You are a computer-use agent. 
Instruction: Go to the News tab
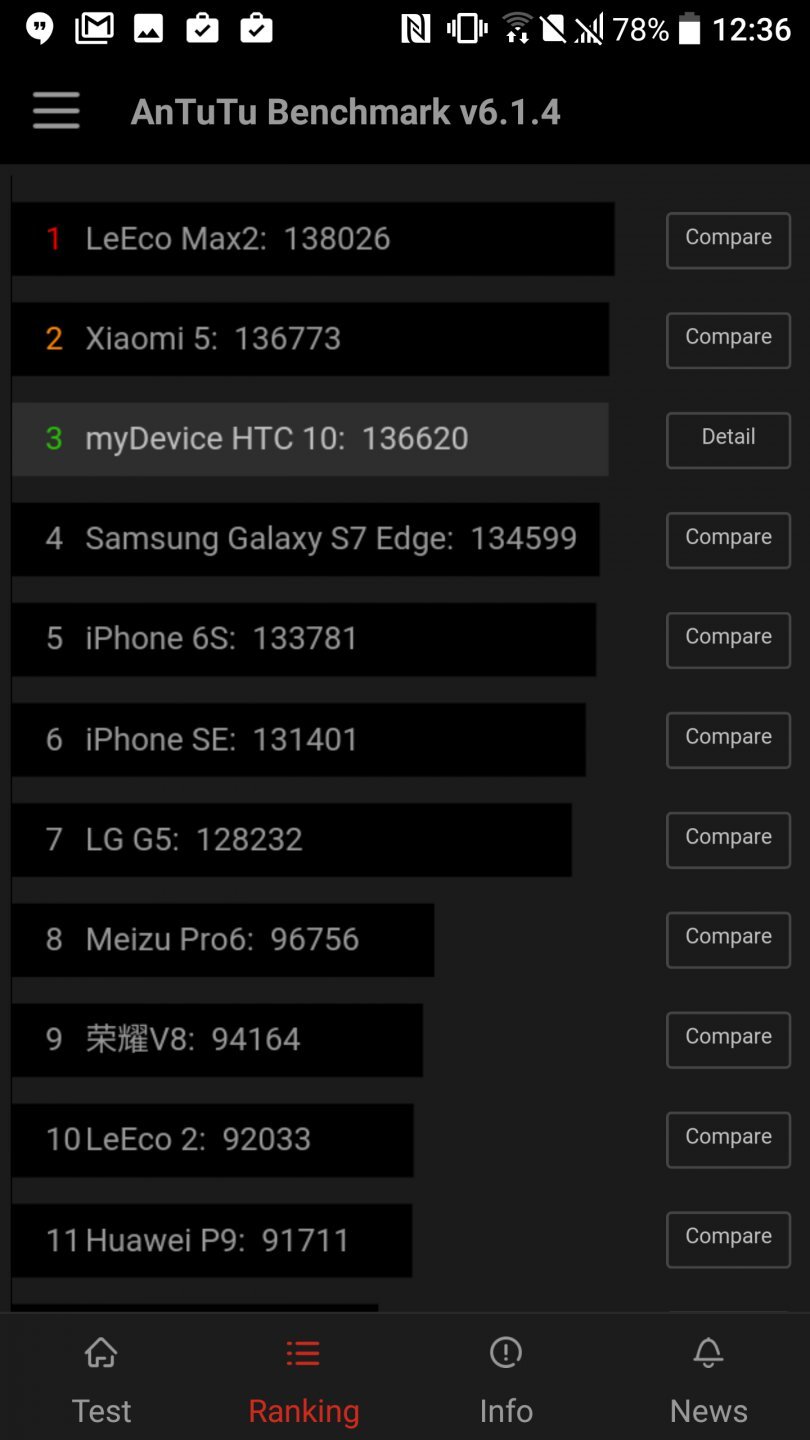coord(708,1382)
